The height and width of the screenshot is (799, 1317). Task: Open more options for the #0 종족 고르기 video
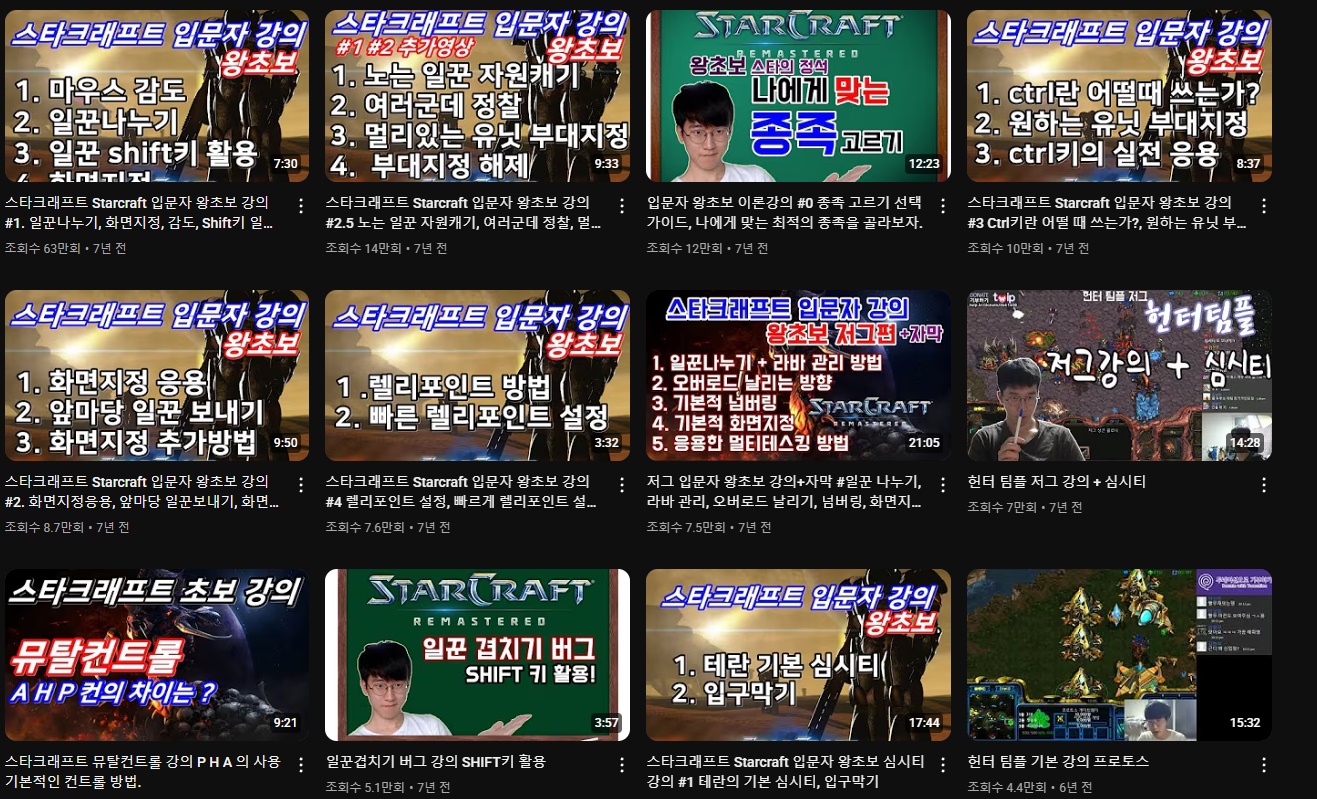tap(942, 205)
